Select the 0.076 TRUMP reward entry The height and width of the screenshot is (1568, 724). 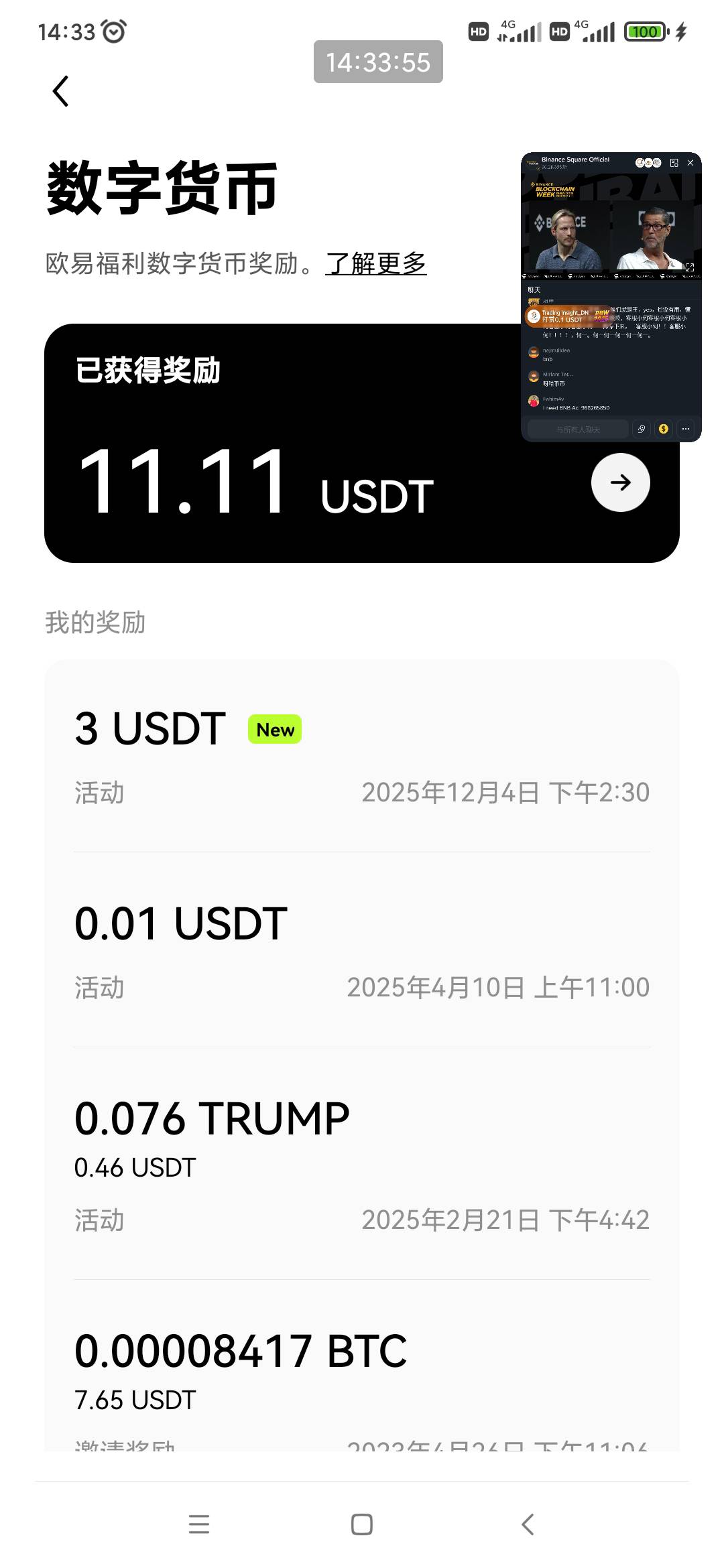[x=362, y=1163]
